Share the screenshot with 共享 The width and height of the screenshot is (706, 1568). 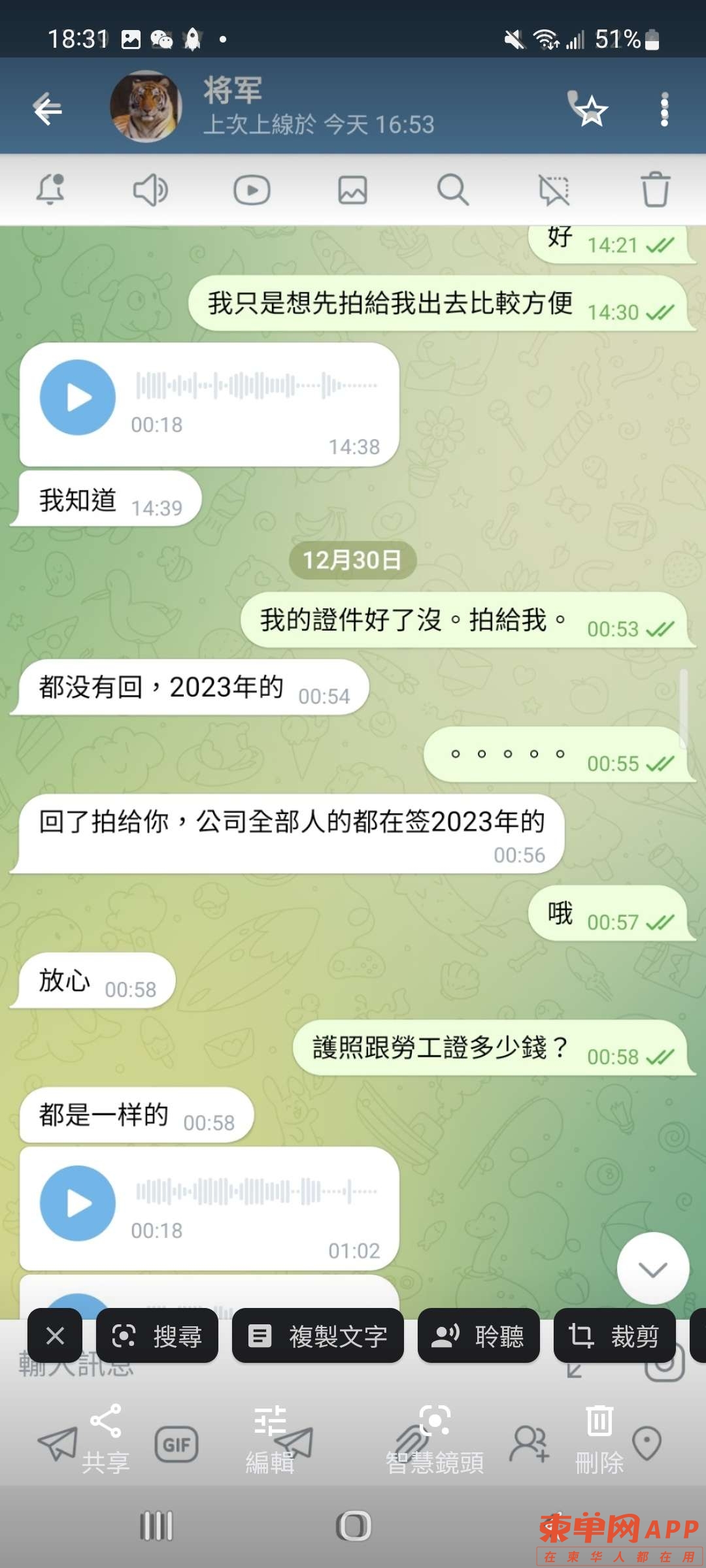[x=105, y=1438]
